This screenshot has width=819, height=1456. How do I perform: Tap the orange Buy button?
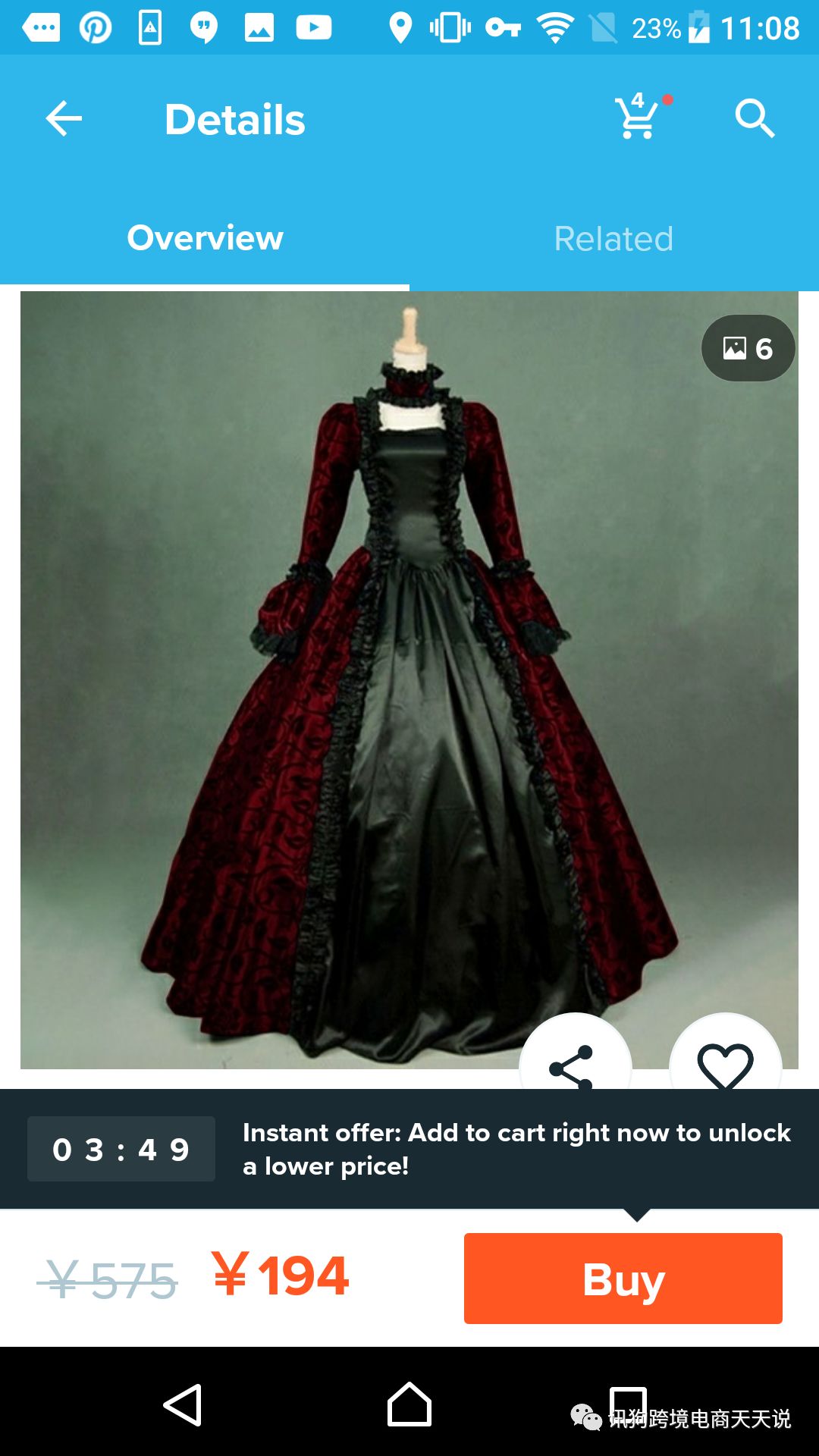623,1279
